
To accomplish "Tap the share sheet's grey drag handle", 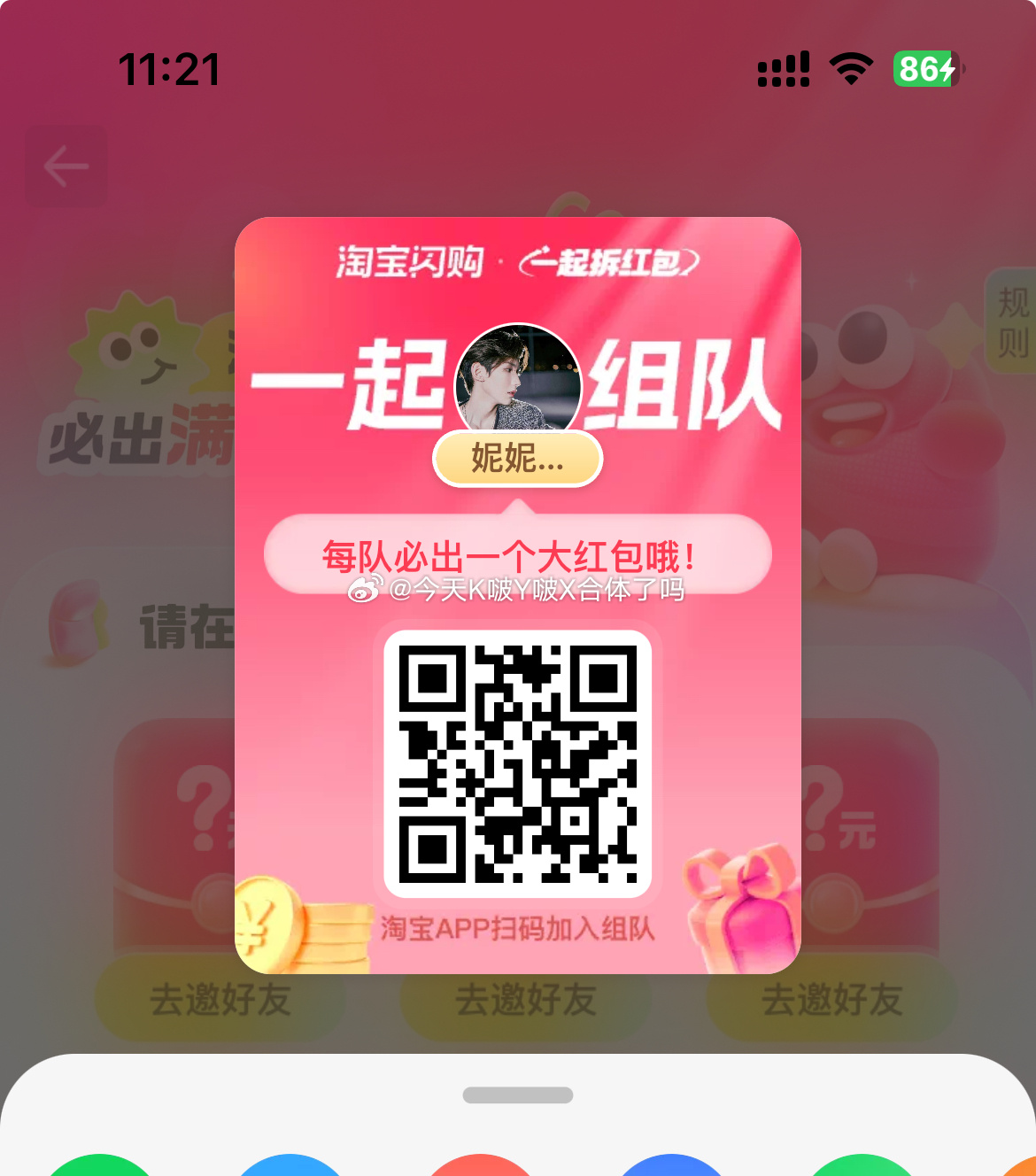I will tap(518, 1095).
